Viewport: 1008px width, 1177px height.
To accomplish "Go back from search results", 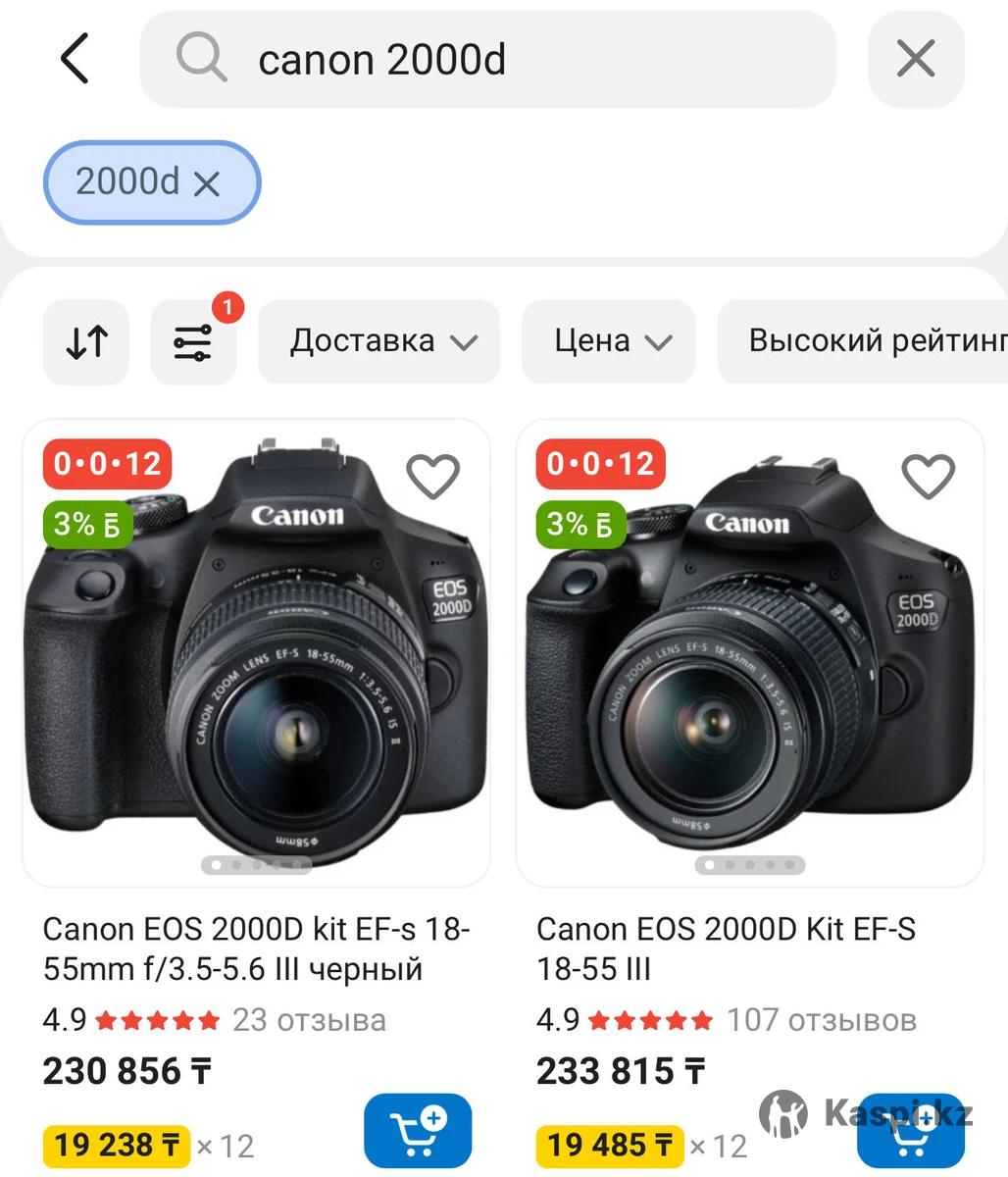I will pyautogui.click(x=75, y=59).
